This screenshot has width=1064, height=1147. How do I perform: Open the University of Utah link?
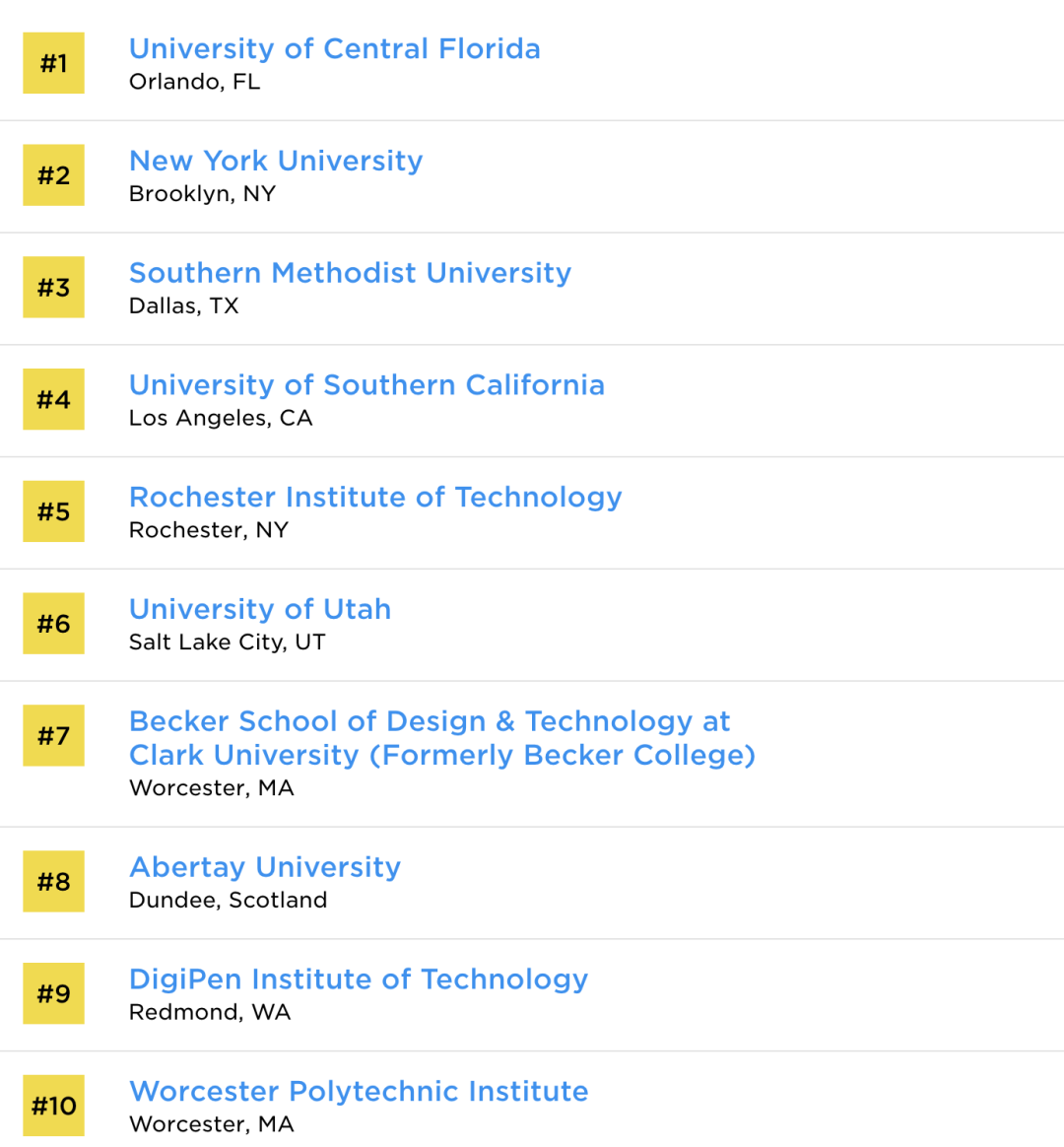point(260,610)
